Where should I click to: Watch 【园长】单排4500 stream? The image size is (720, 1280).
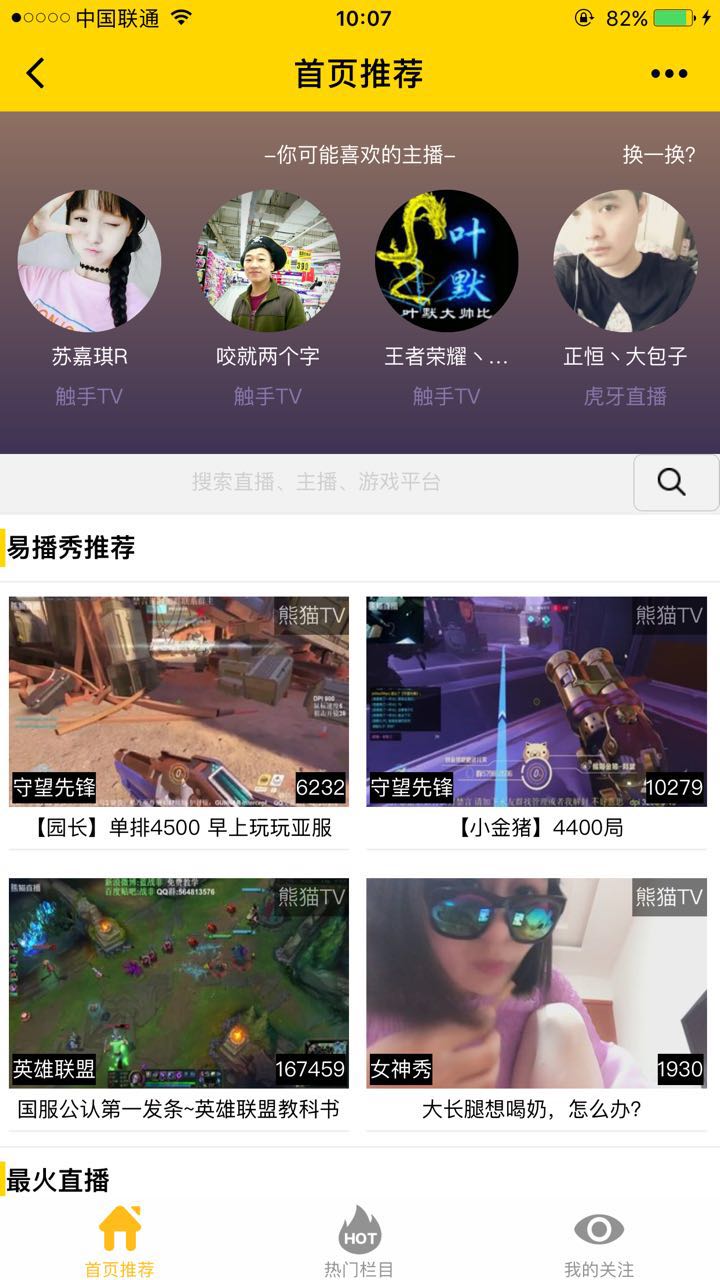point(179,701)
